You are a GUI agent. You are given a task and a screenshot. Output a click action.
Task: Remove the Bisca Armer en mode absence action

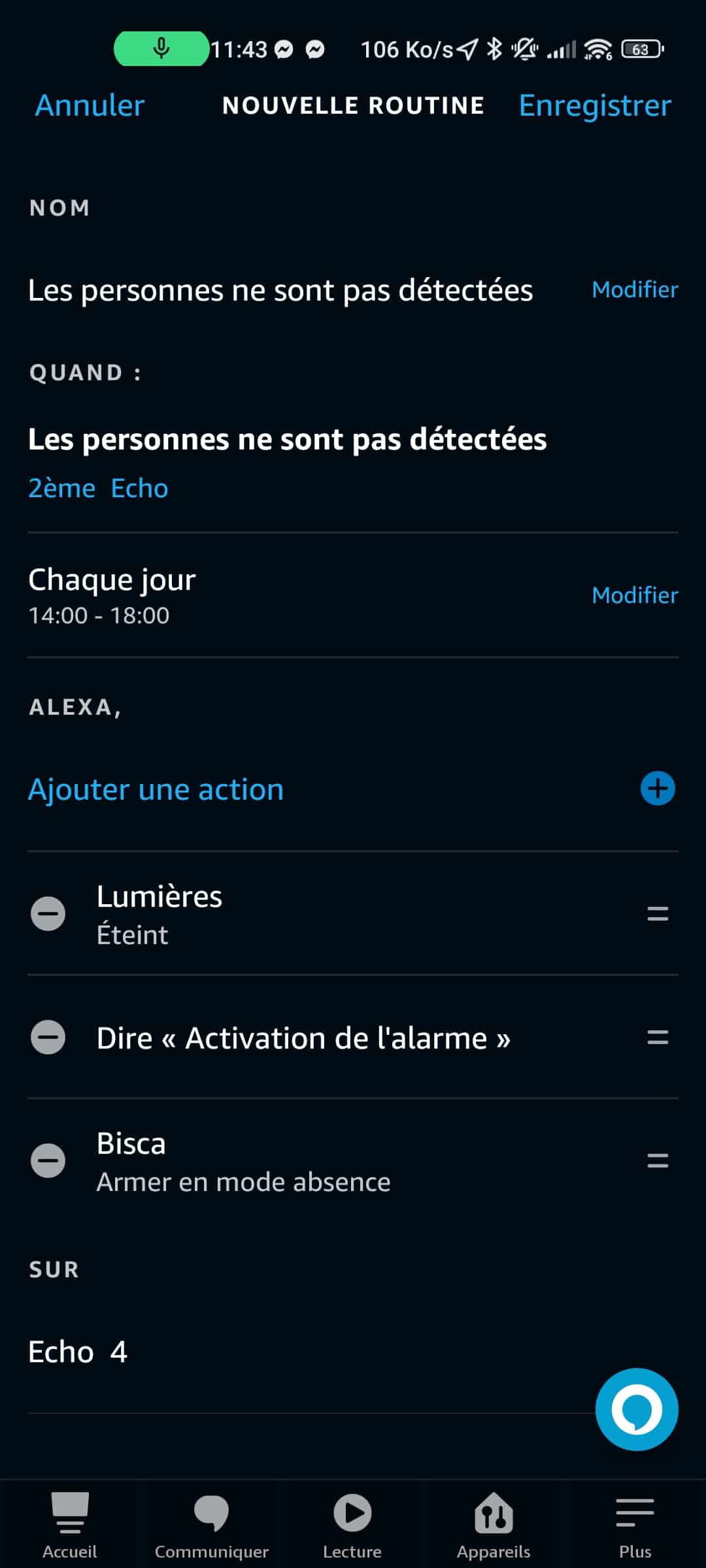(x=48, y=1160)
